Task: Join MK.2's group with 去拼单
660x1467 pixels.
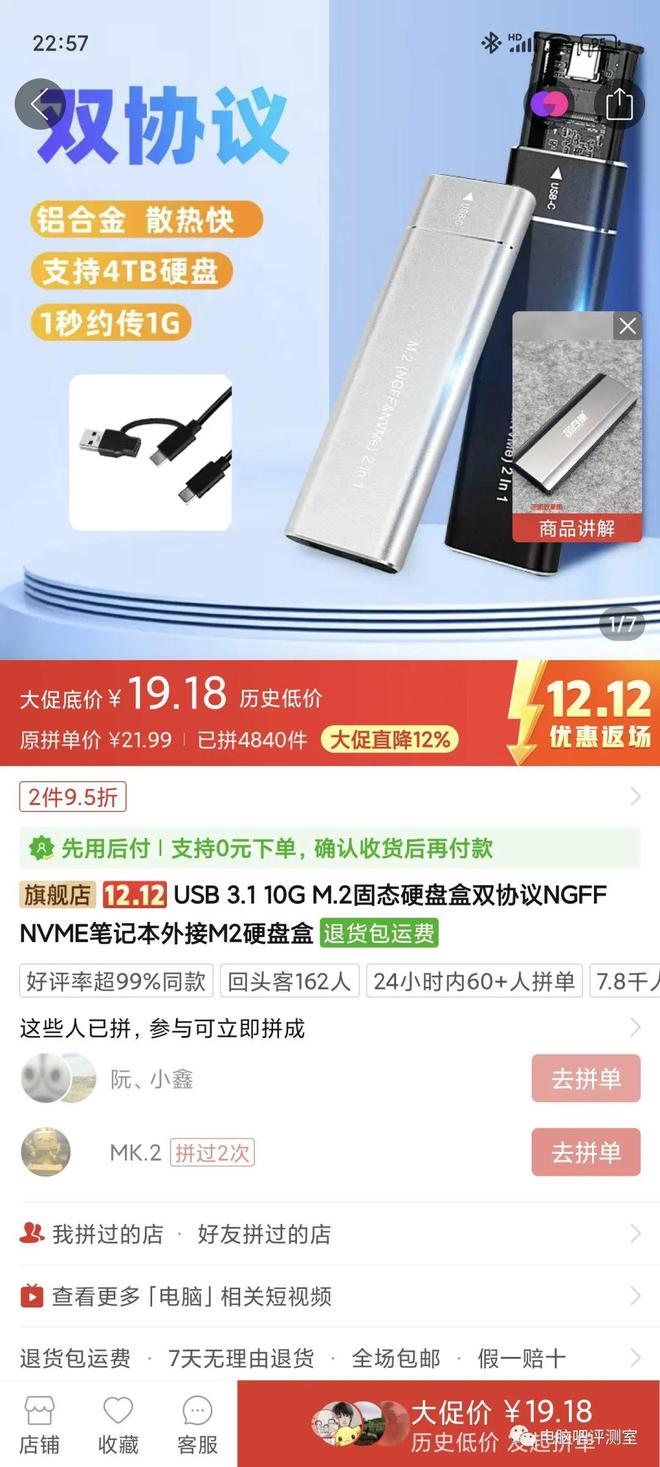Action: pyautogui.click(x=585, y=1152)
